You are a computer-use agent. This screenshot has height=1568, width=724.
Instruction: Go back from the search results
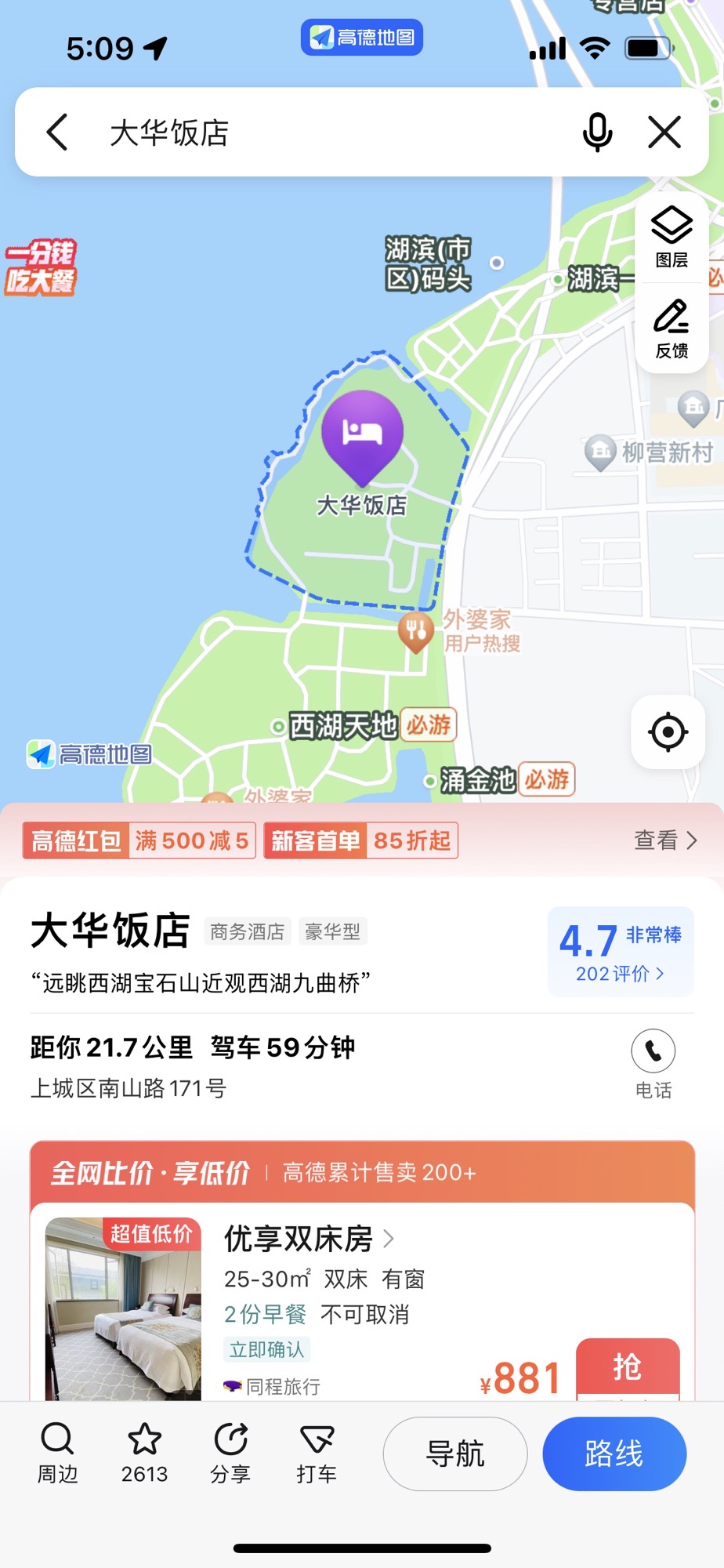coord(57,132)
